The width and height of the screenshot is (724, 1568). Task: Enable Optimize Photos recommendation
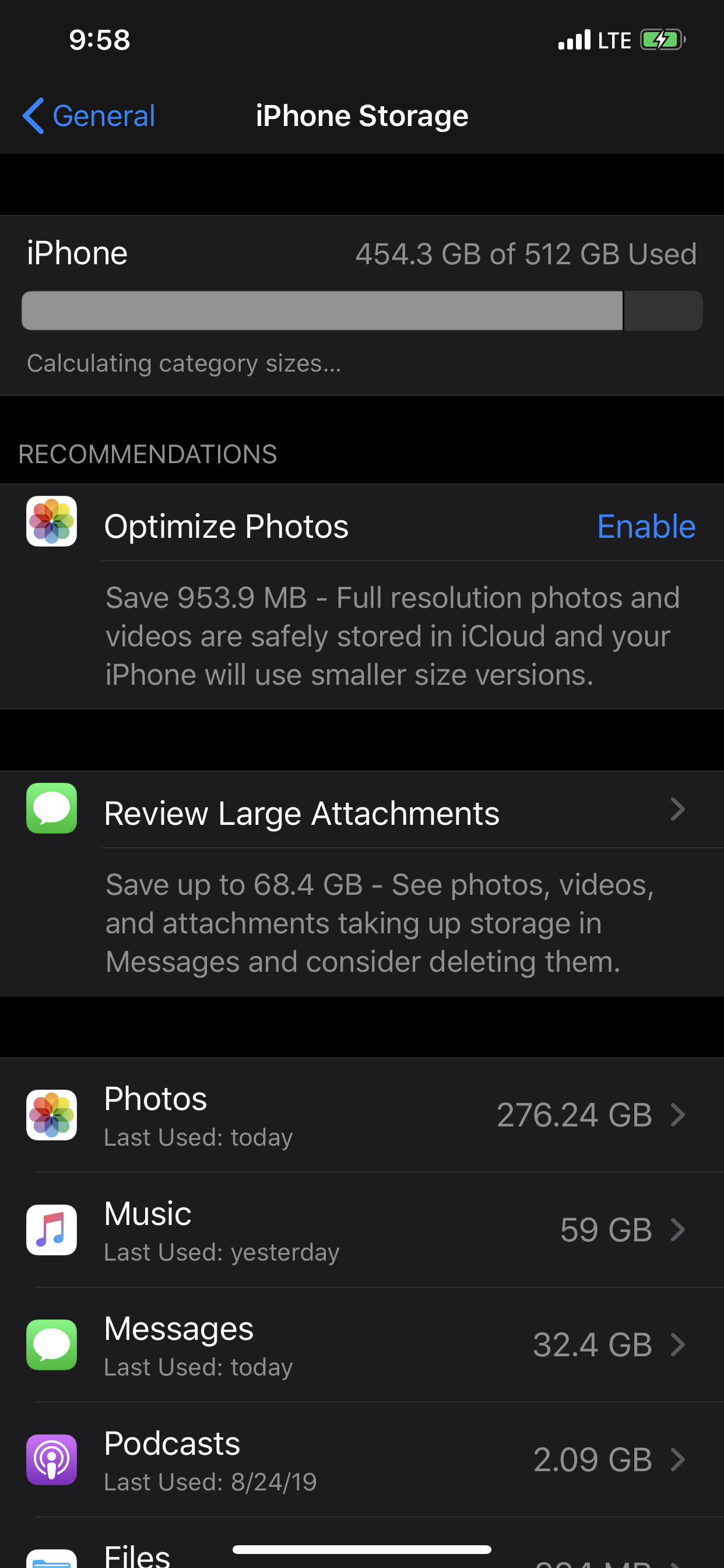point(645,527)
